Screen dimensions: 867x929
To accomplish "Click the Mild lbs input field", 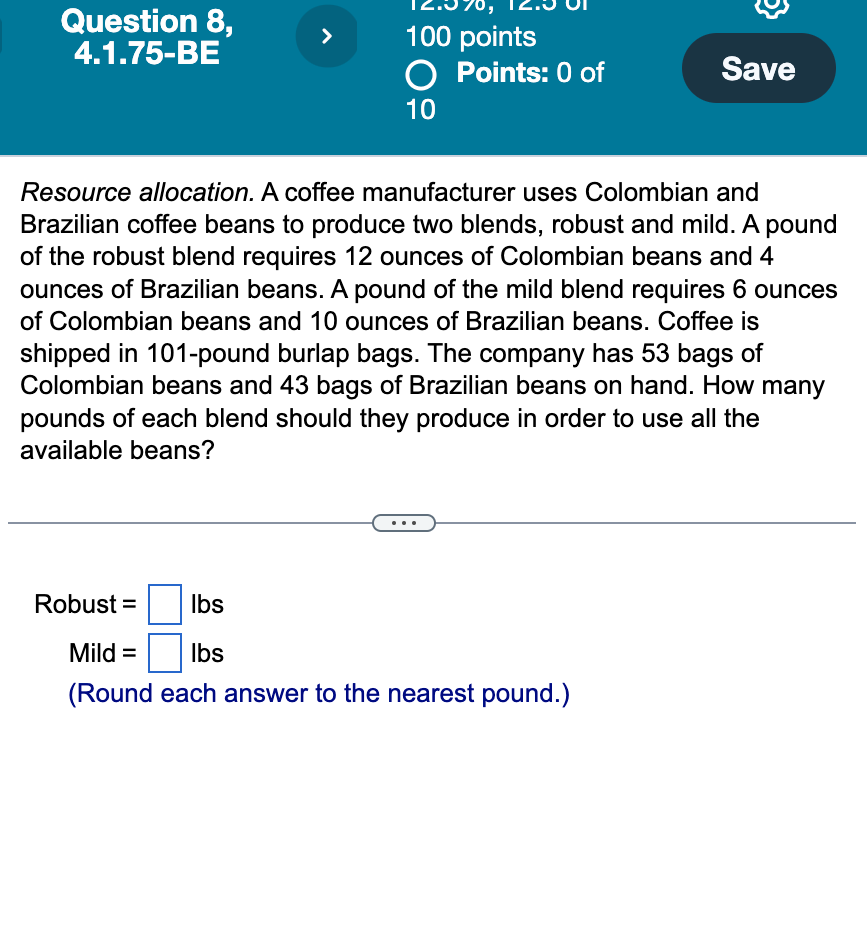I will (x=164, y=652).
